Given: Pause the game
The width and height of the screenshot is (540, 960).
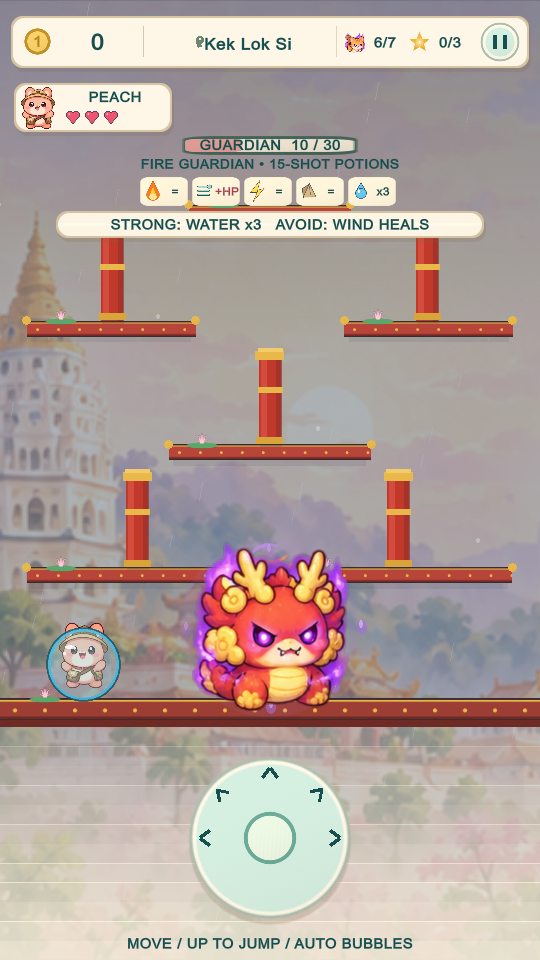Looking at the screenshot, I should point(500,42).
